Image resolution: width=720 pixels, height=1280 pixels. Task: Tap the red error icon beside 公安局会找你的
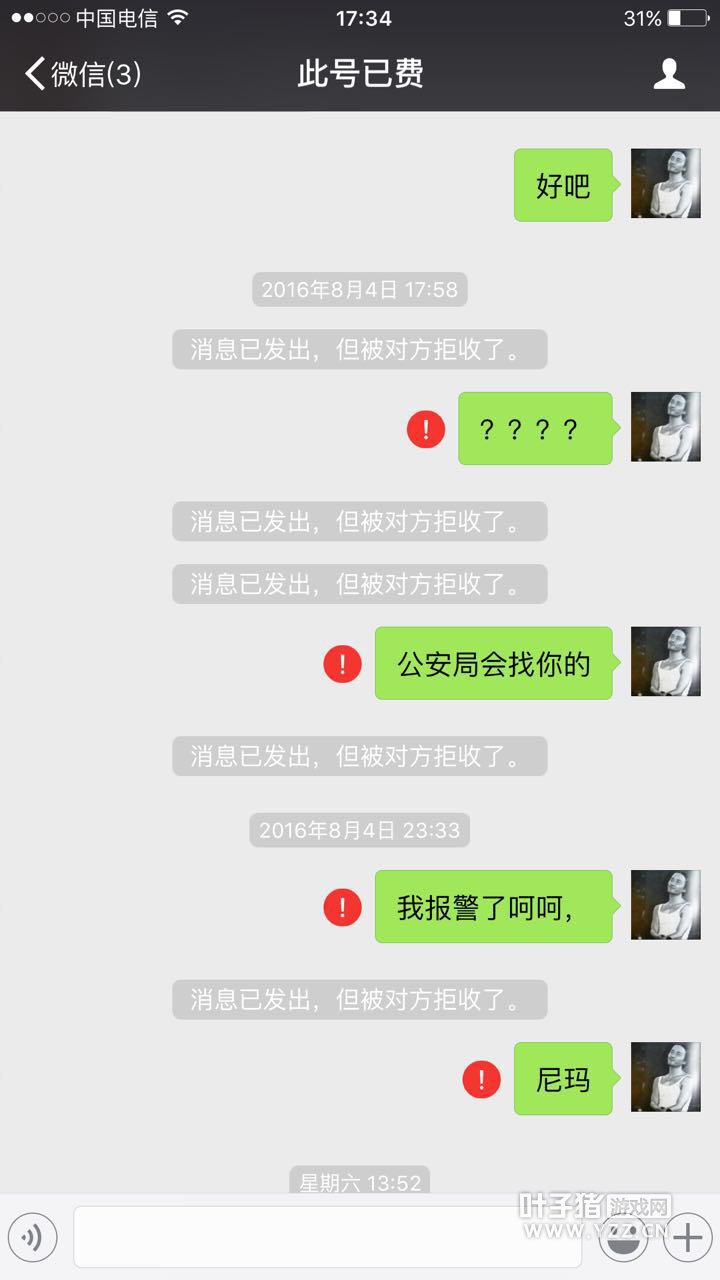coord(343,664)
